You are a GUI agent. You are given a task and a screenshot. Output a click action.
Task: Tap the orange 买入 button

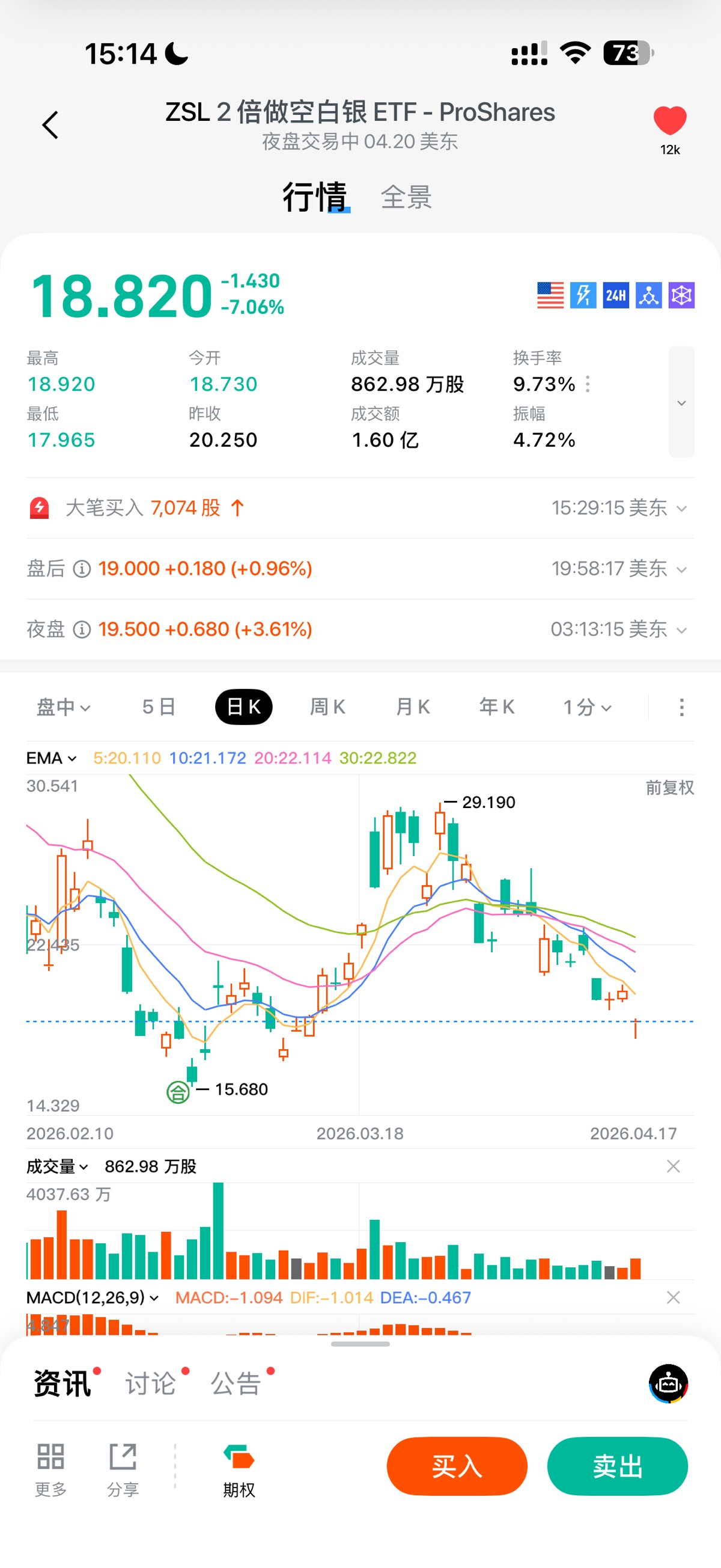point(456,1466)
